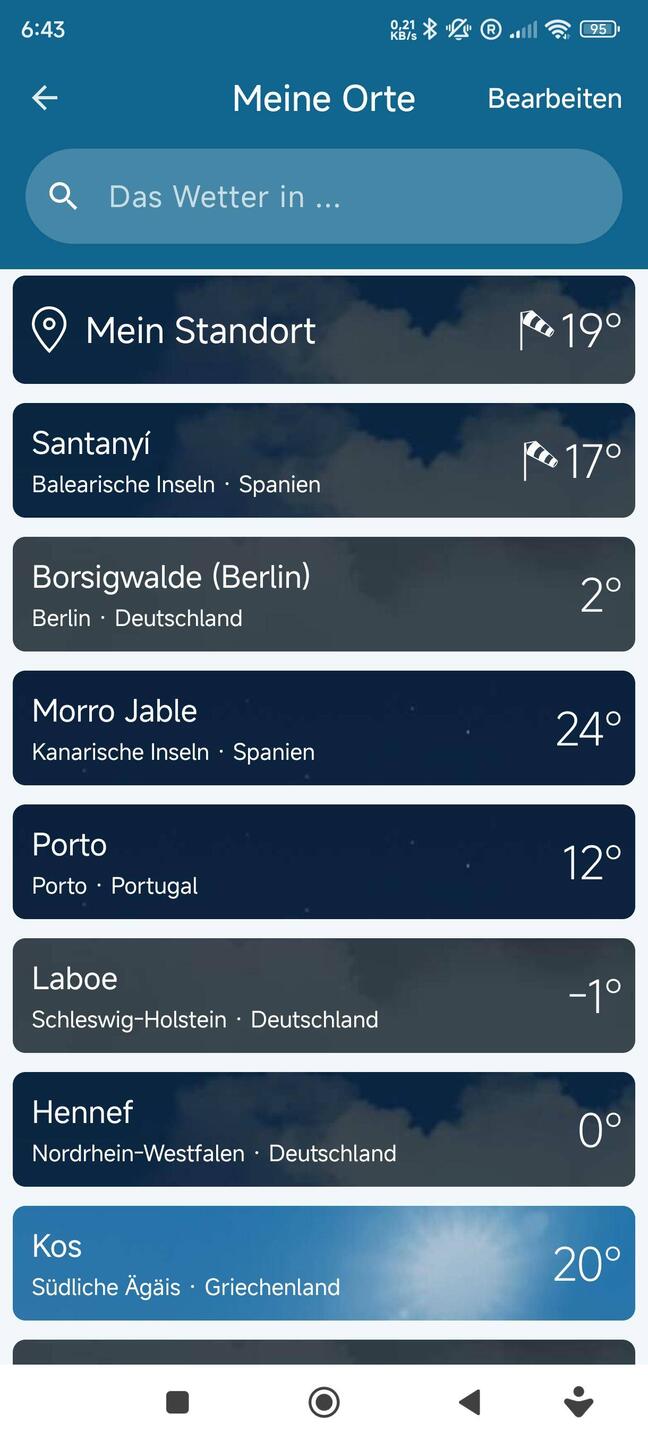Screen dimensions: 648x1440
Task: Choose the Hennef location card
Action: tap(324, 1129)
